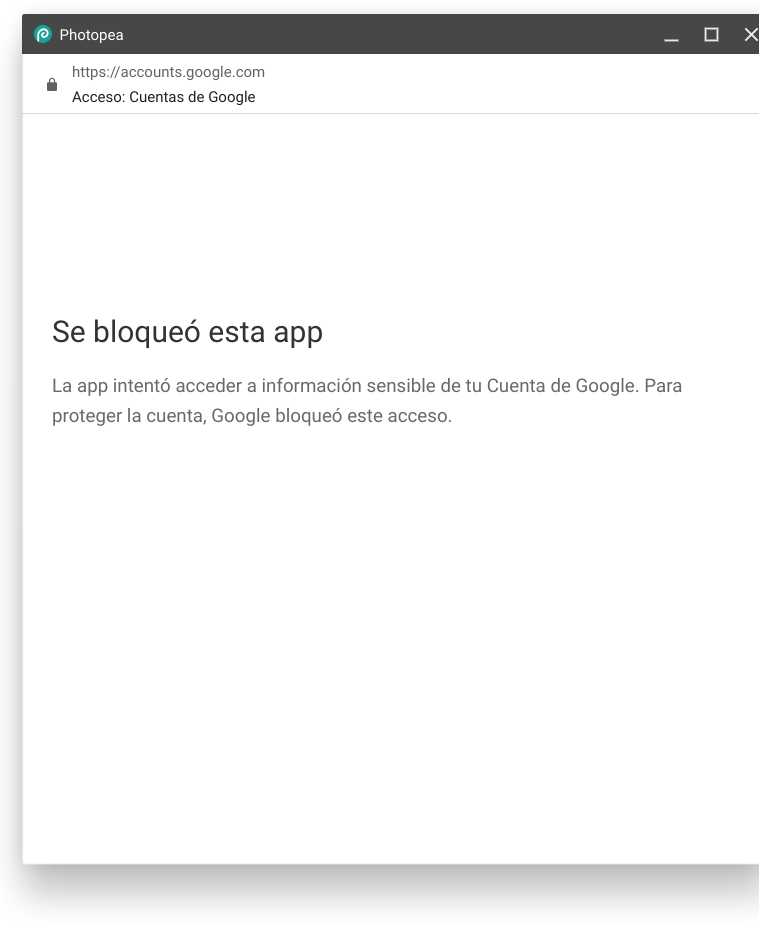Click the maximize window control
This screenshot has width=759, height=928.
[711, 34]
